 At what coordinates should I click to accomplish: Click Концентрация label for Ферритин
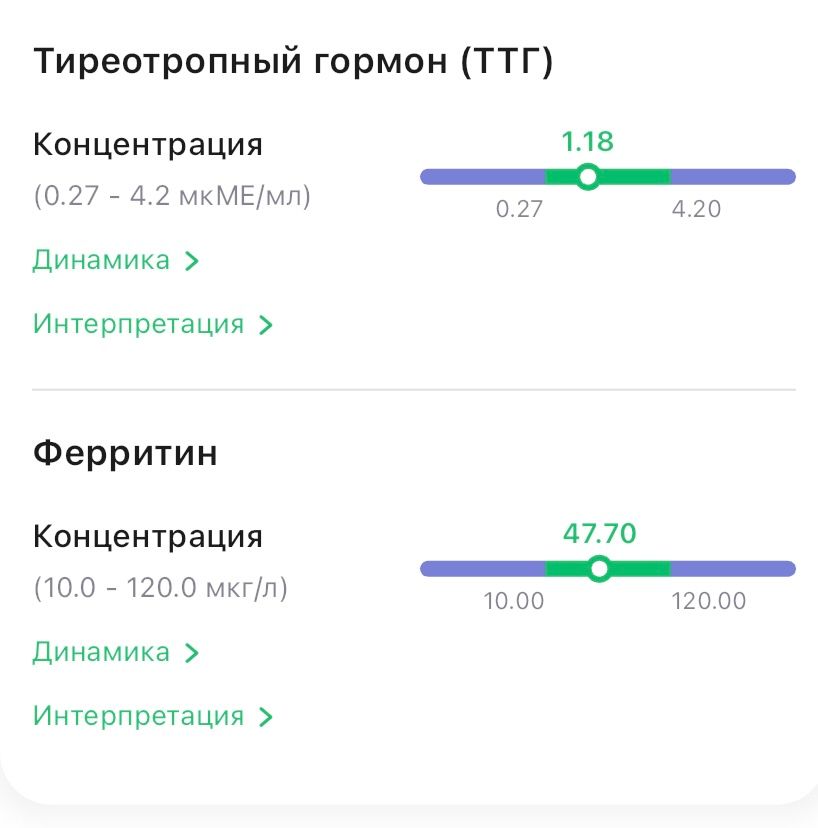pyautogui.click(x=148, y=537)
